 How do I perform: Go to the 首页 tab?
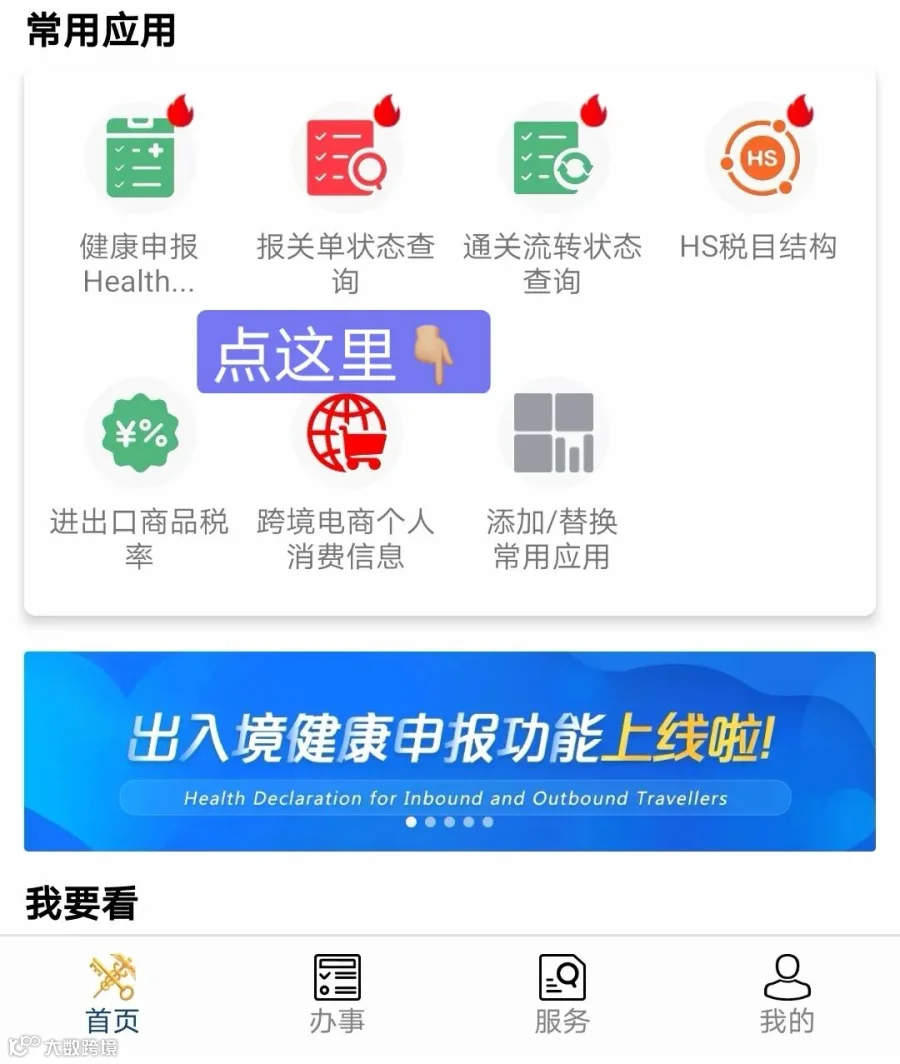pyautogui.click(x=112, y=994)
